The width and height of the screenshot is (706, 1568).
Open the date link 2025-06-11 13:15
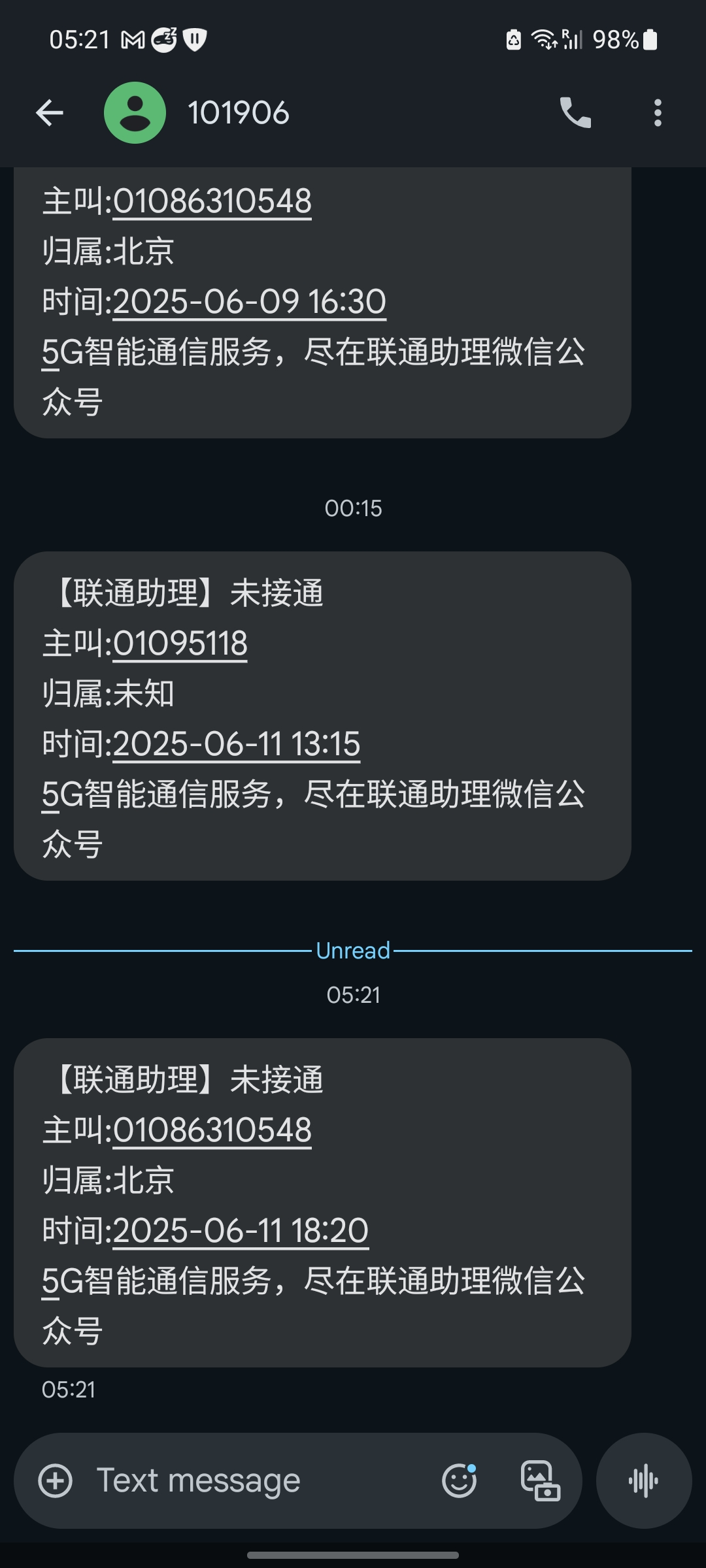[237, 745]
